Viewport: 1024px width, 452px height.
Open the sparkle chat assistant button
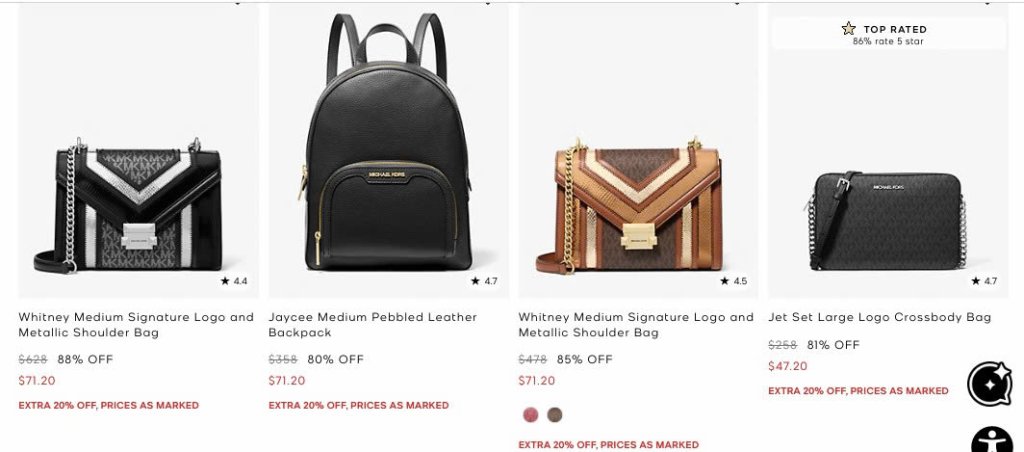pos(990,384)
